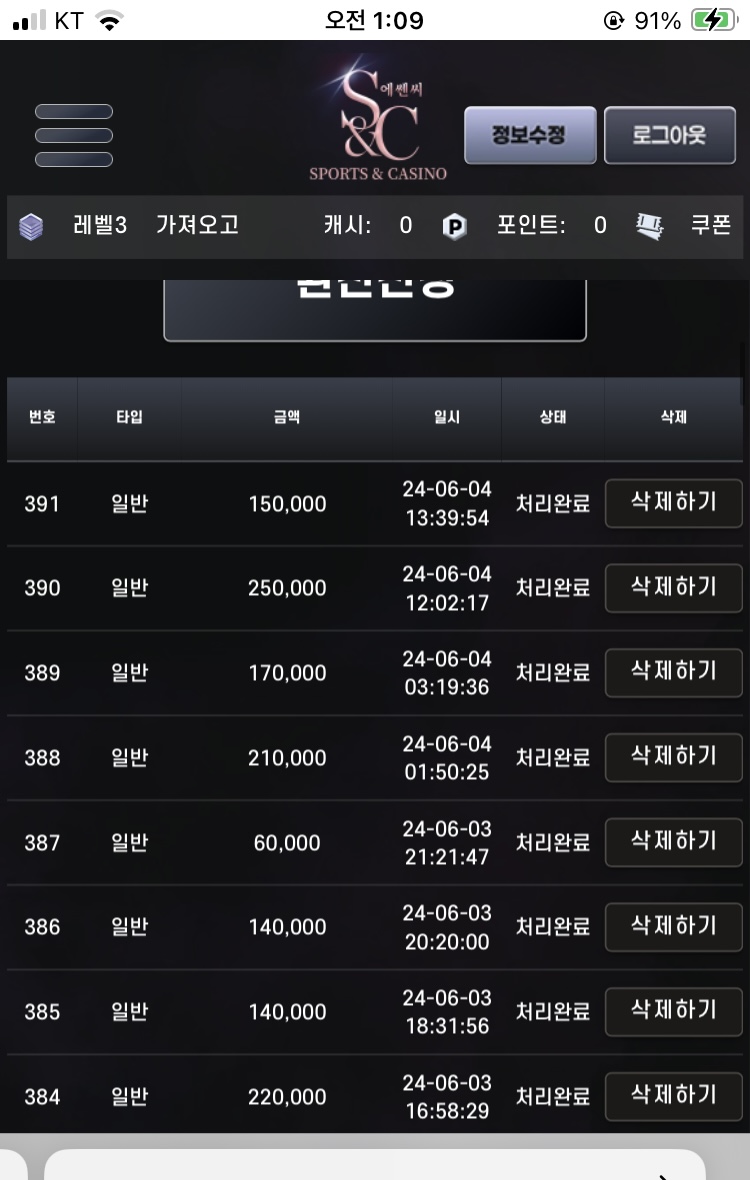The width and height of the screenshot is (750, 1180).
Task: Delete entry number 391
Action: click(674, 503)
